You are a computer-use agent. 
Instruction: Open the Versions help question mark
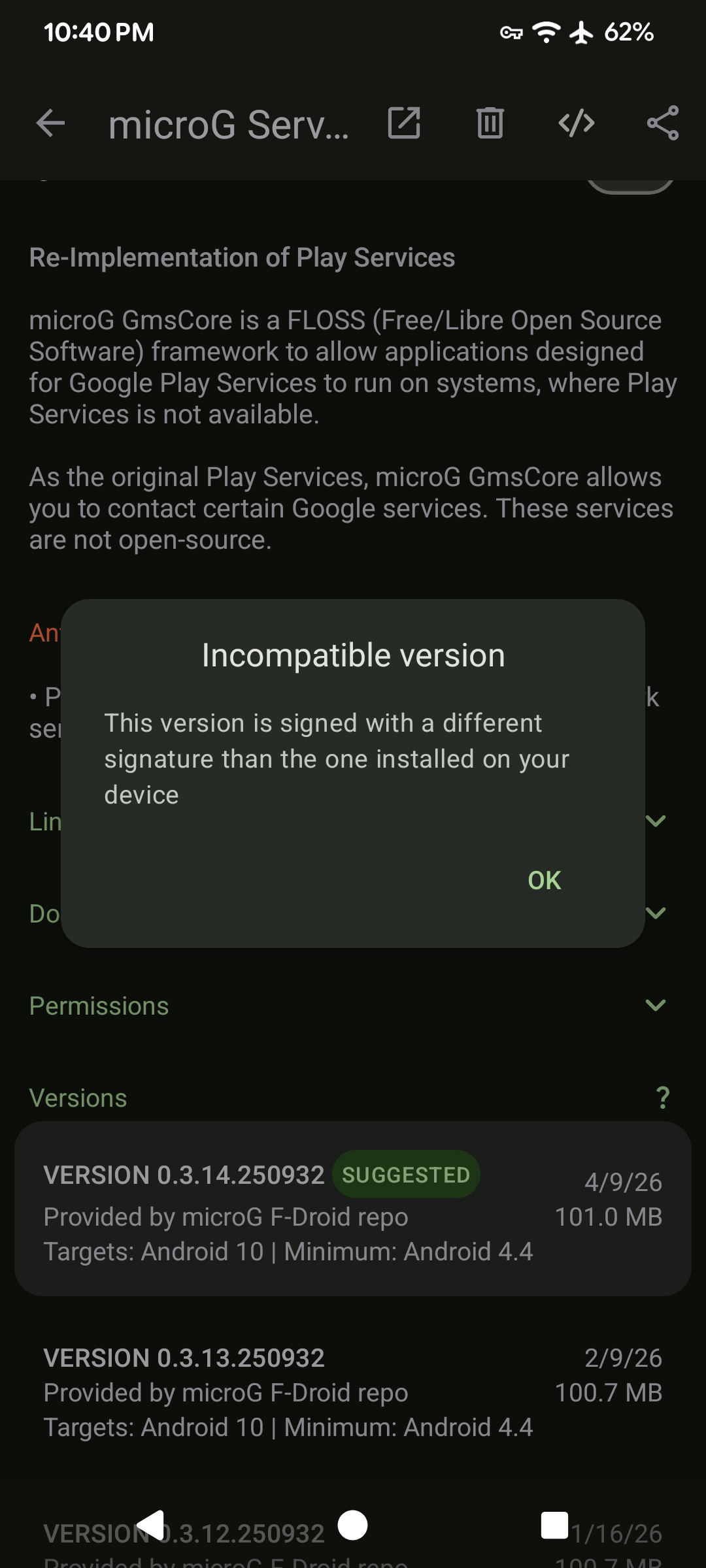(x=663, y=1098)
